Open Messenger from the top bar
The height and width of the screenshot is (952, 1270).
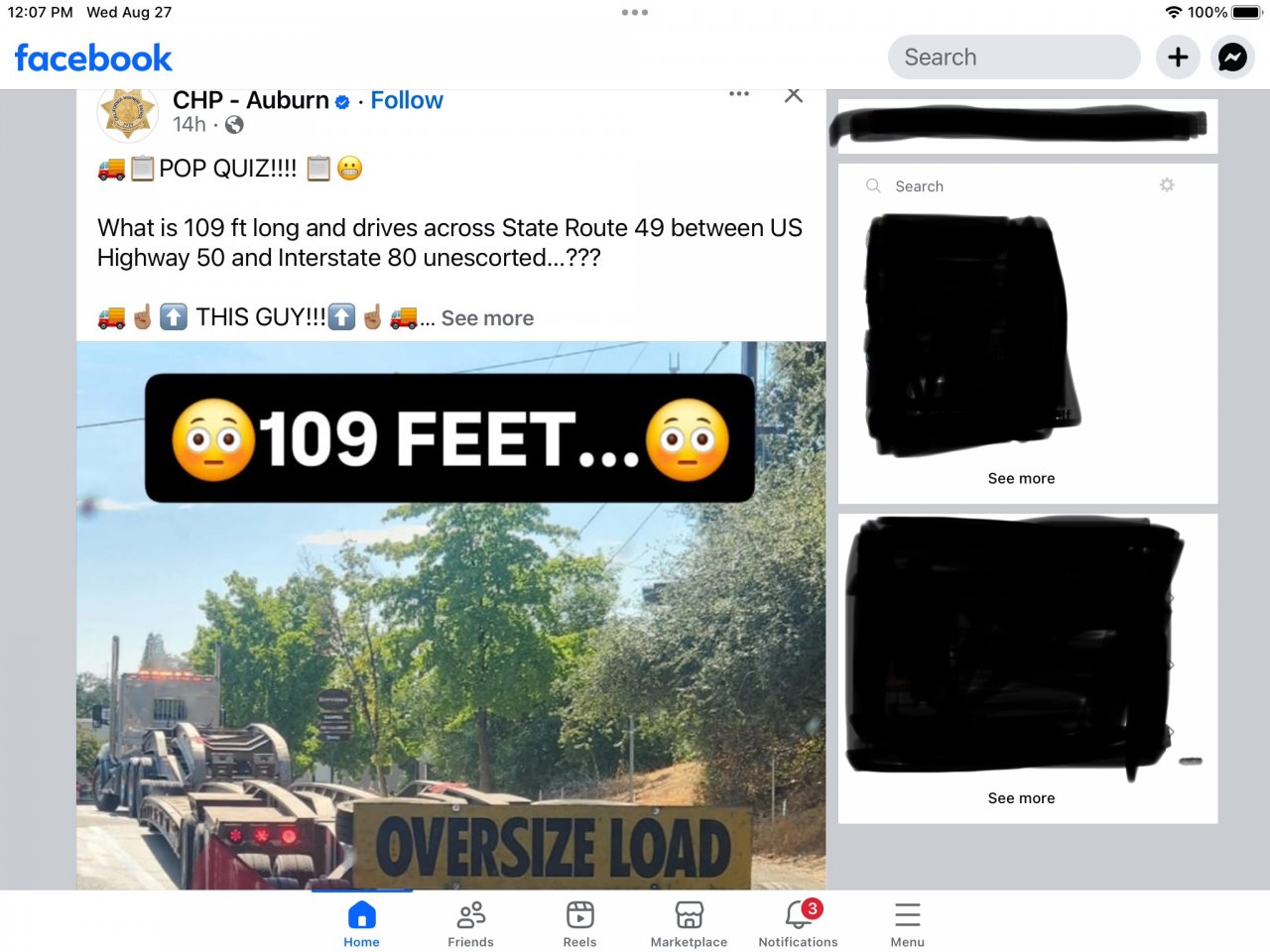click(1232, 58)
